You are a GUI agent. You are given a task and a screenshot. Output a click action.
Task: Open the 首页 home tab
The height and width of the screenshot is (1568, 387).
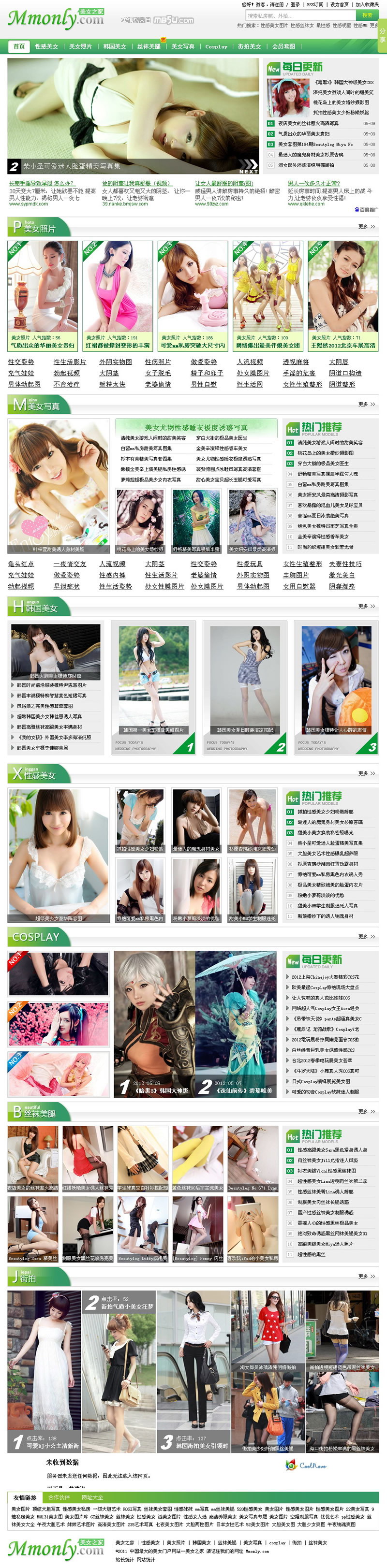(x=19, y=46)
